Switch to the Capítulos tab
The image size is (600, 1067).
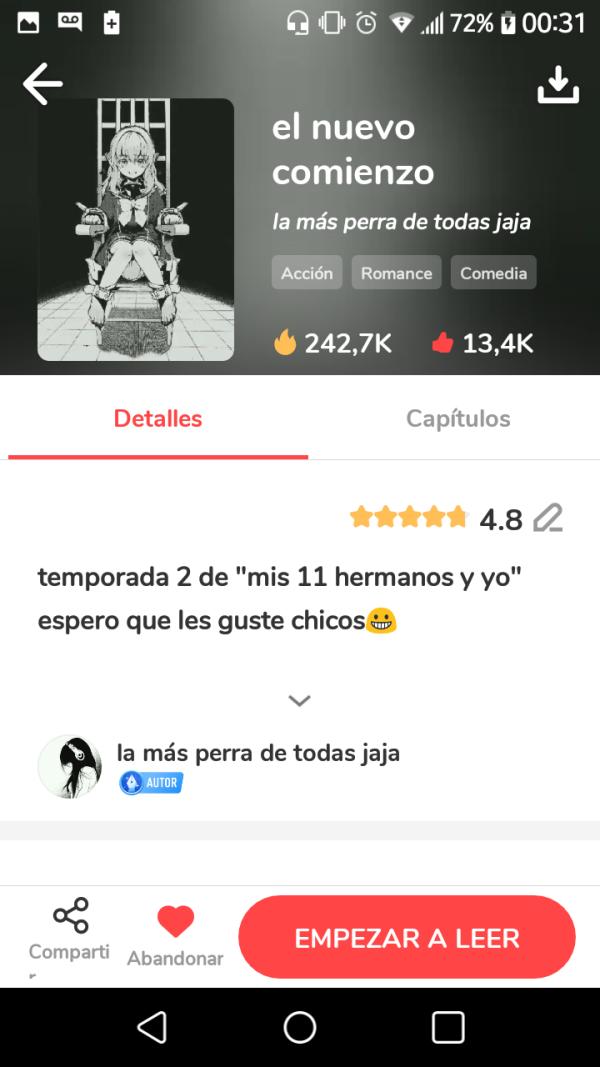tap(458, 419)
